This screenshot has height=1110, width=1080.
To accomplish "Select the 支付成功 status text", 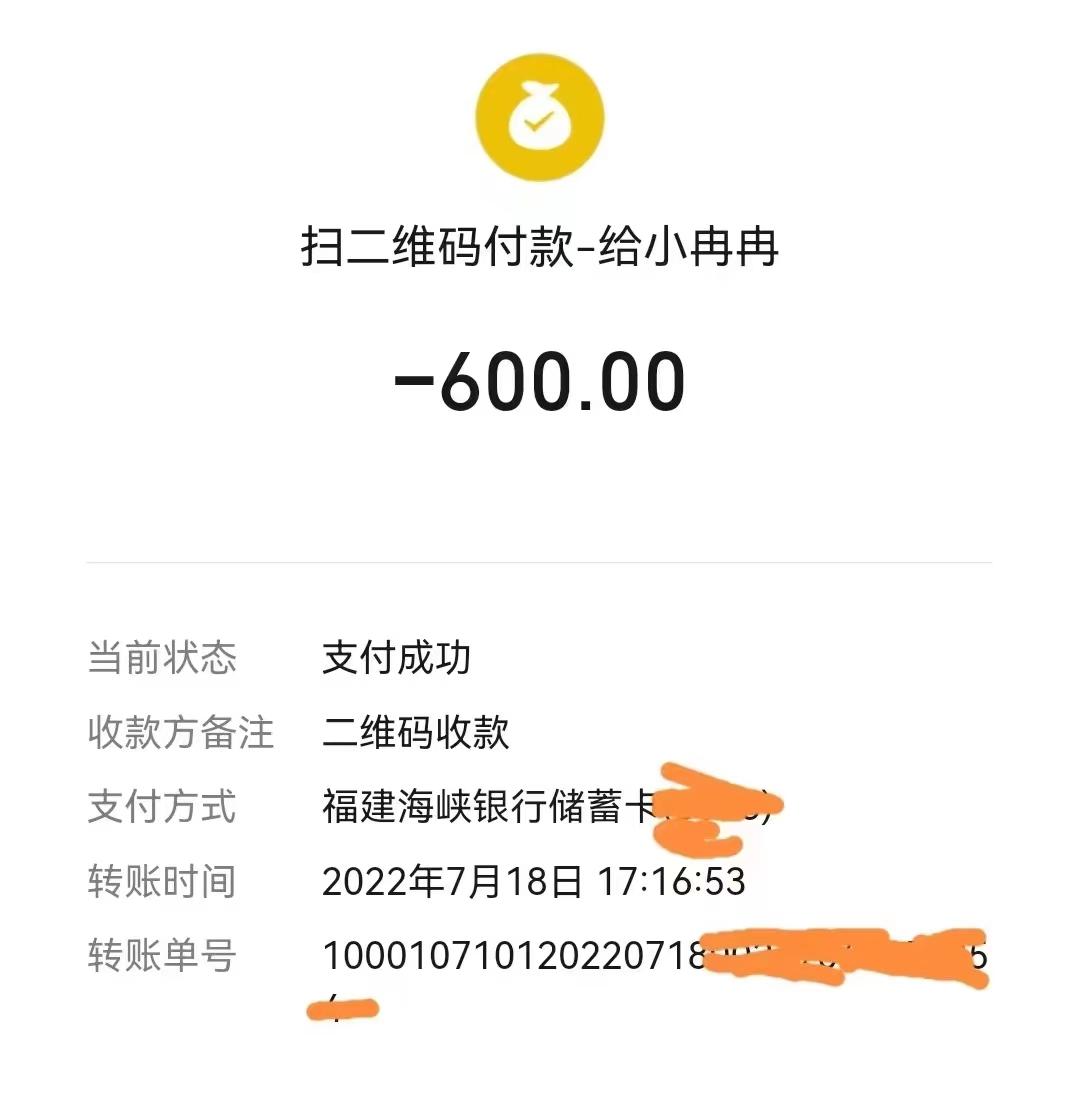I will coord(395,655).
